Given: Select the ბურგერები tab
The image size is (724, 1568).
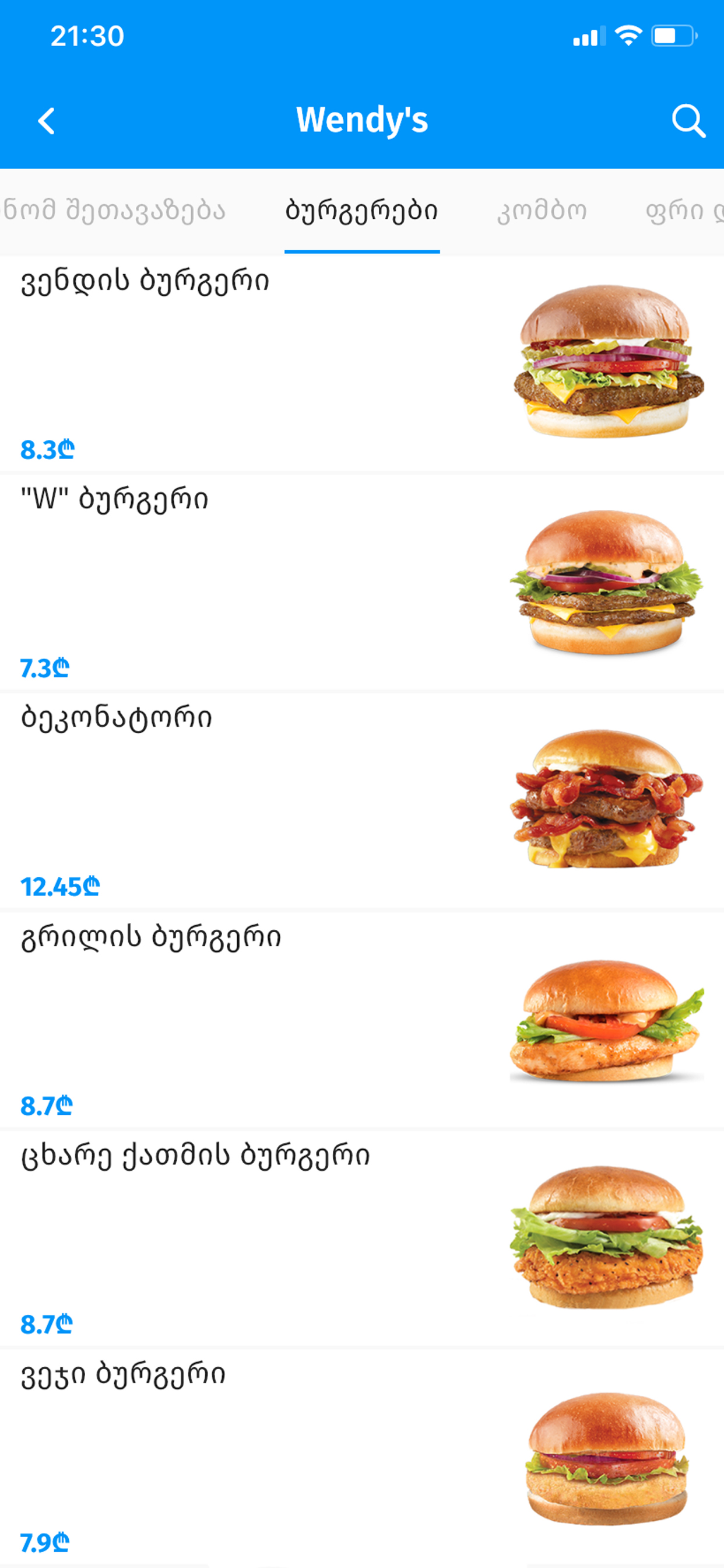Looking at the screenshot, I should point(362,212).
